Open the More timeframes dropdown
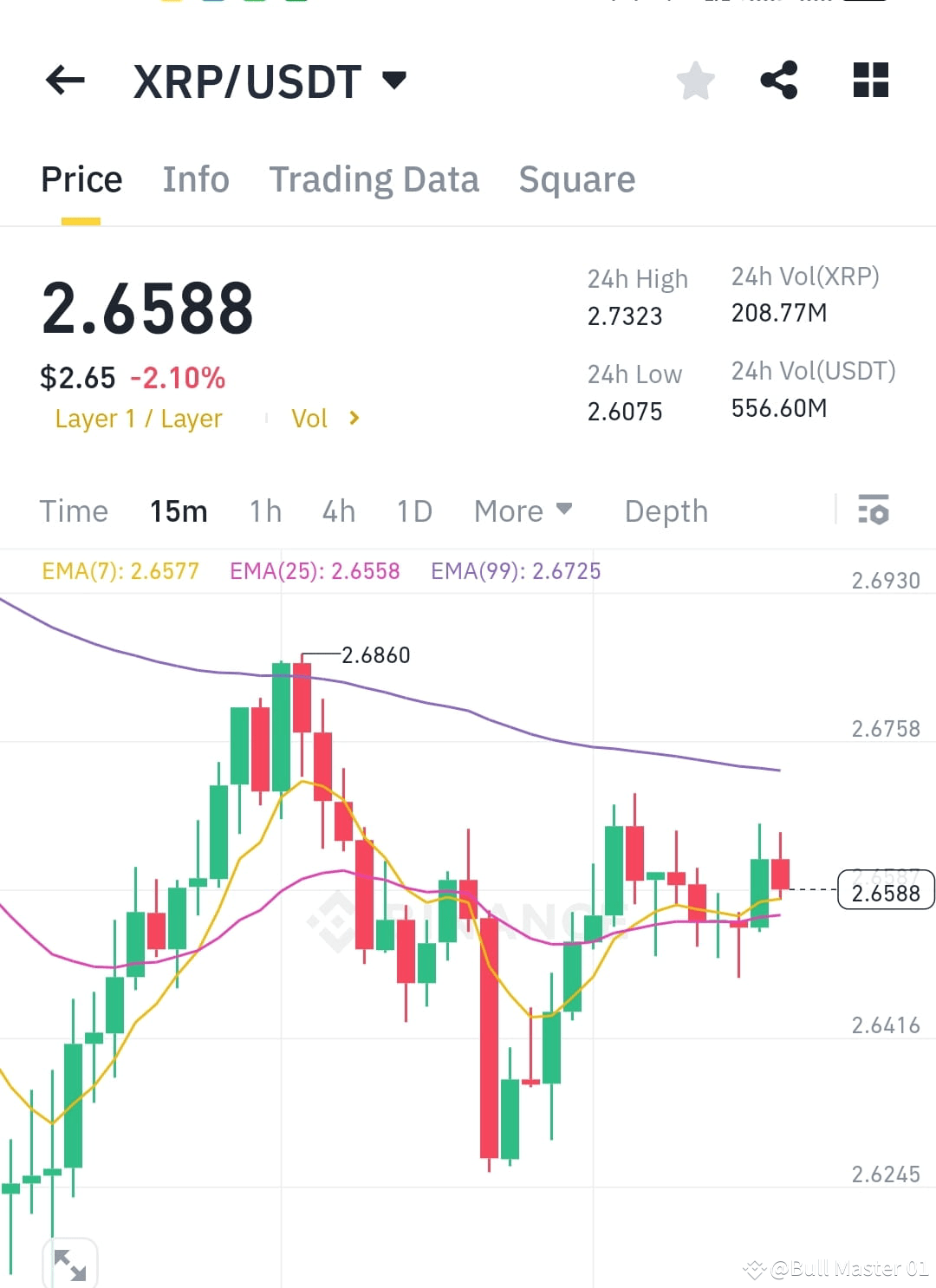Screen dimensions: 936x1288 click(x=523, y=511)
